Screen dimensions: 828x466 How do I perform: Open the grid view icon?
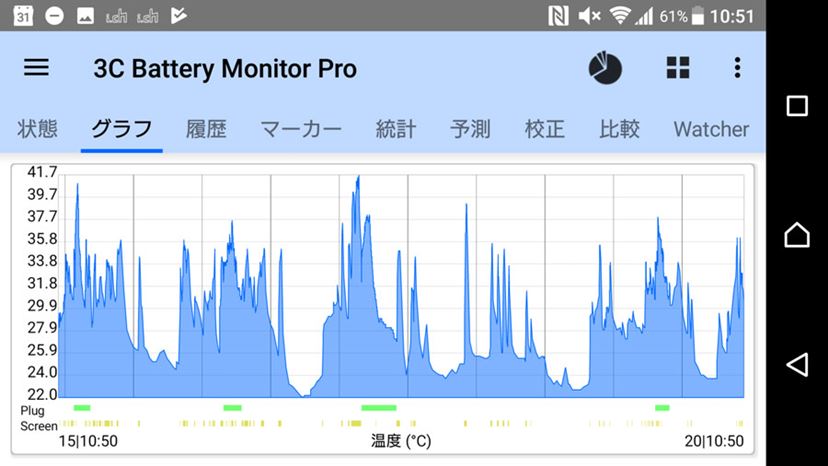(x=678, y=68)
